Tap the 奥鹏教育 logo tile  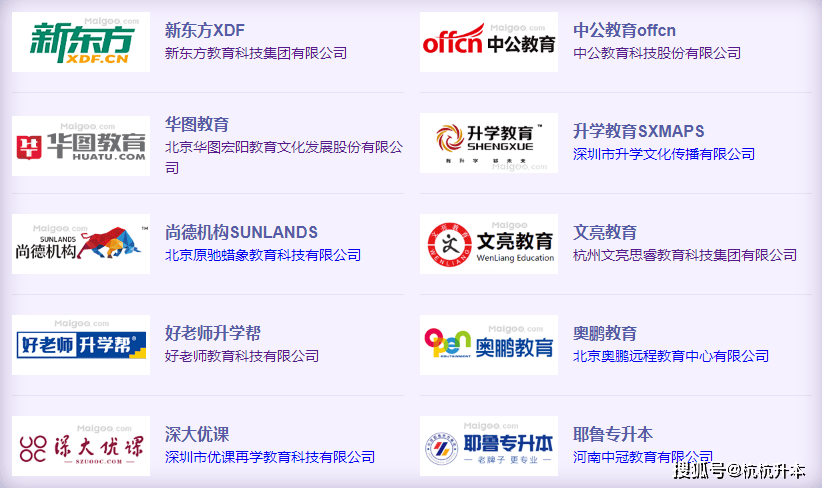click(x=488, y=345)
